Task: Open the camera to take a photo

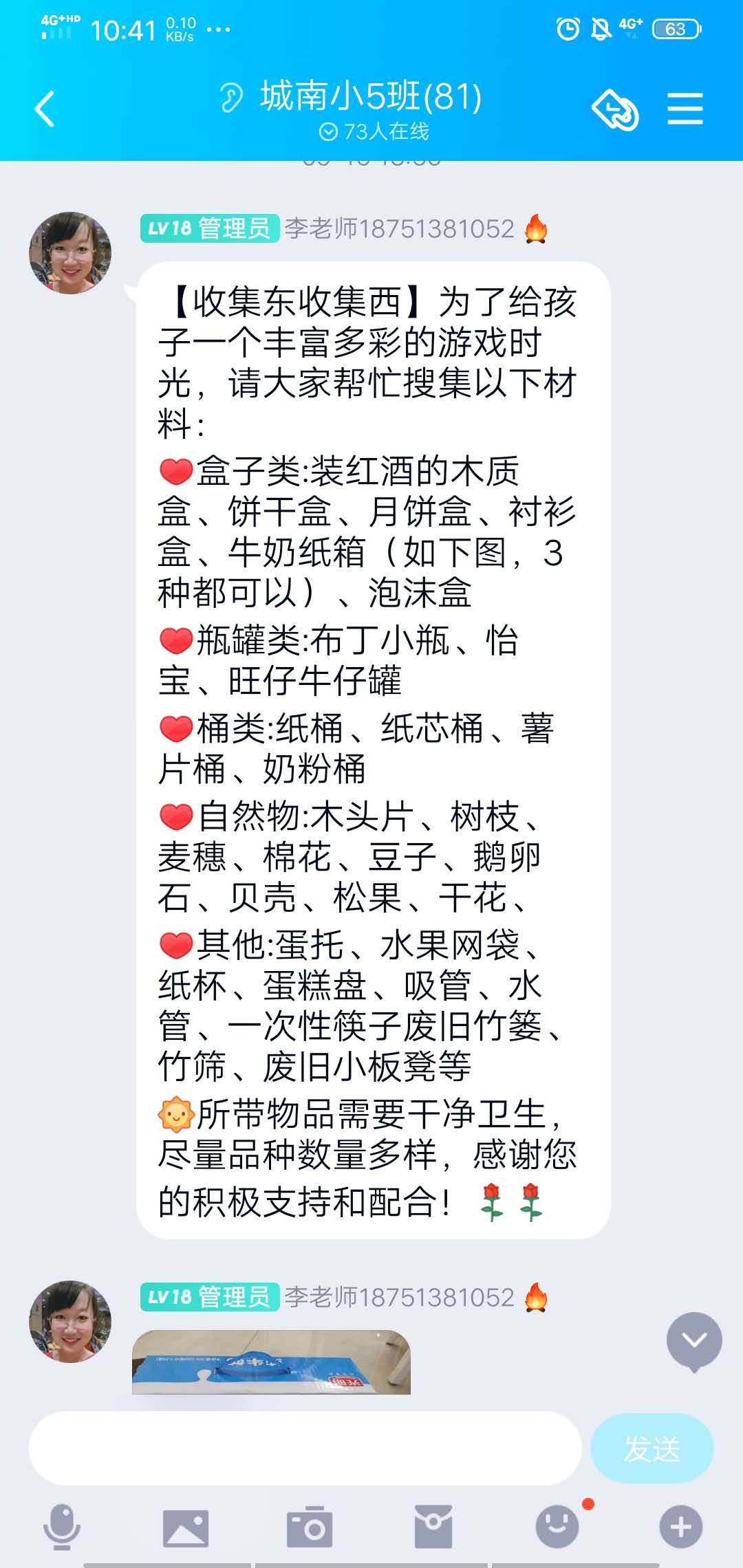Action: pyautogui.click(x=310, y=1527)
